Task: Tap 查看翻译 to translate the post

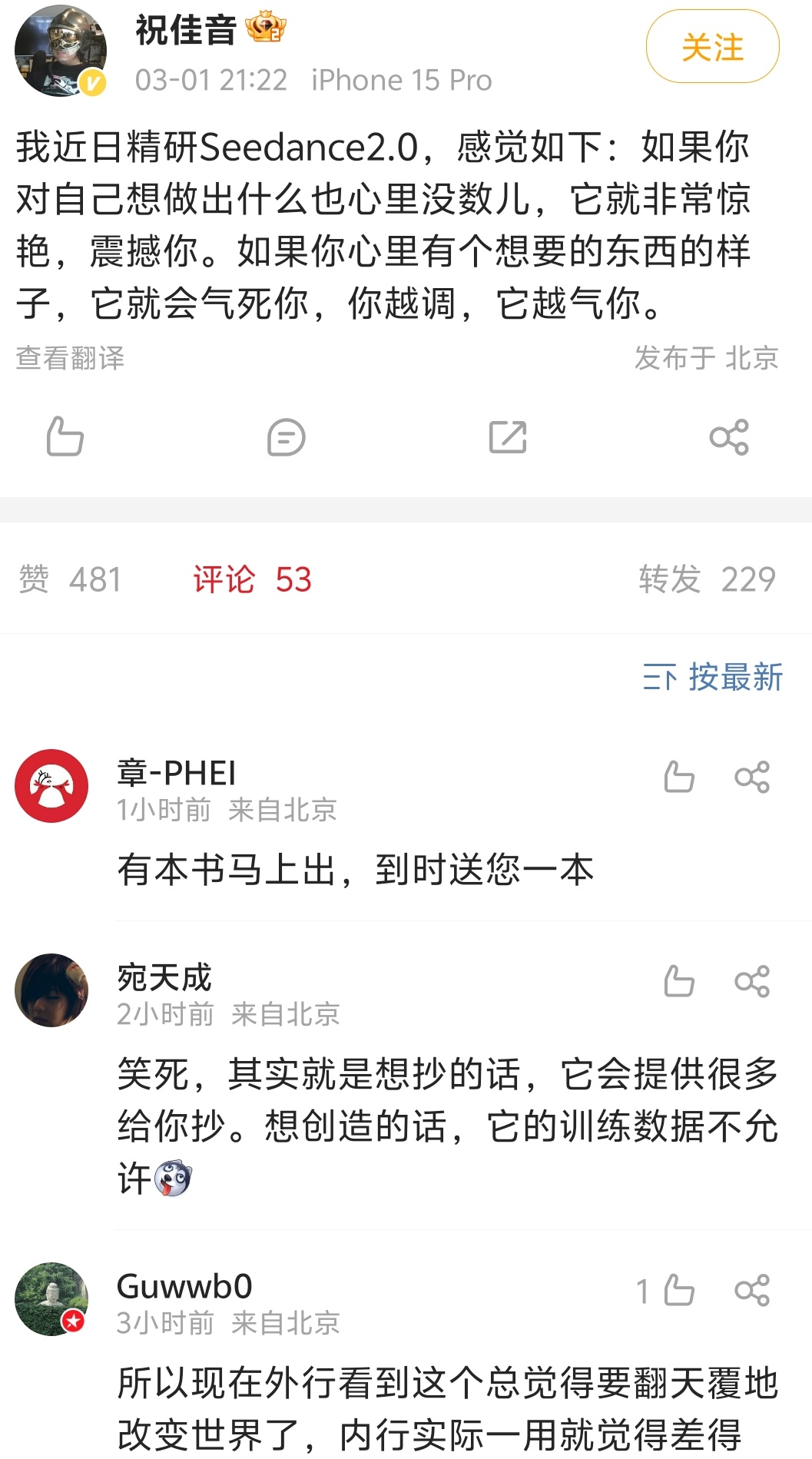Action: coord(70,358)
